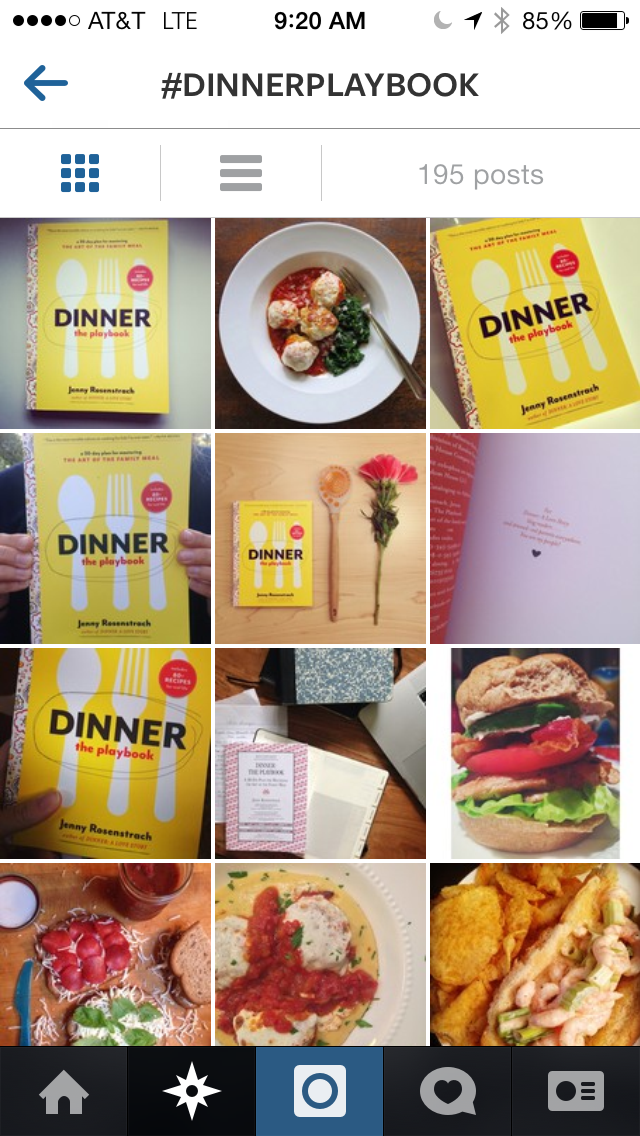The width and height of the screenshot is (640, 1136).
Task: Open the profile tab
Action: coord(576,1091)
